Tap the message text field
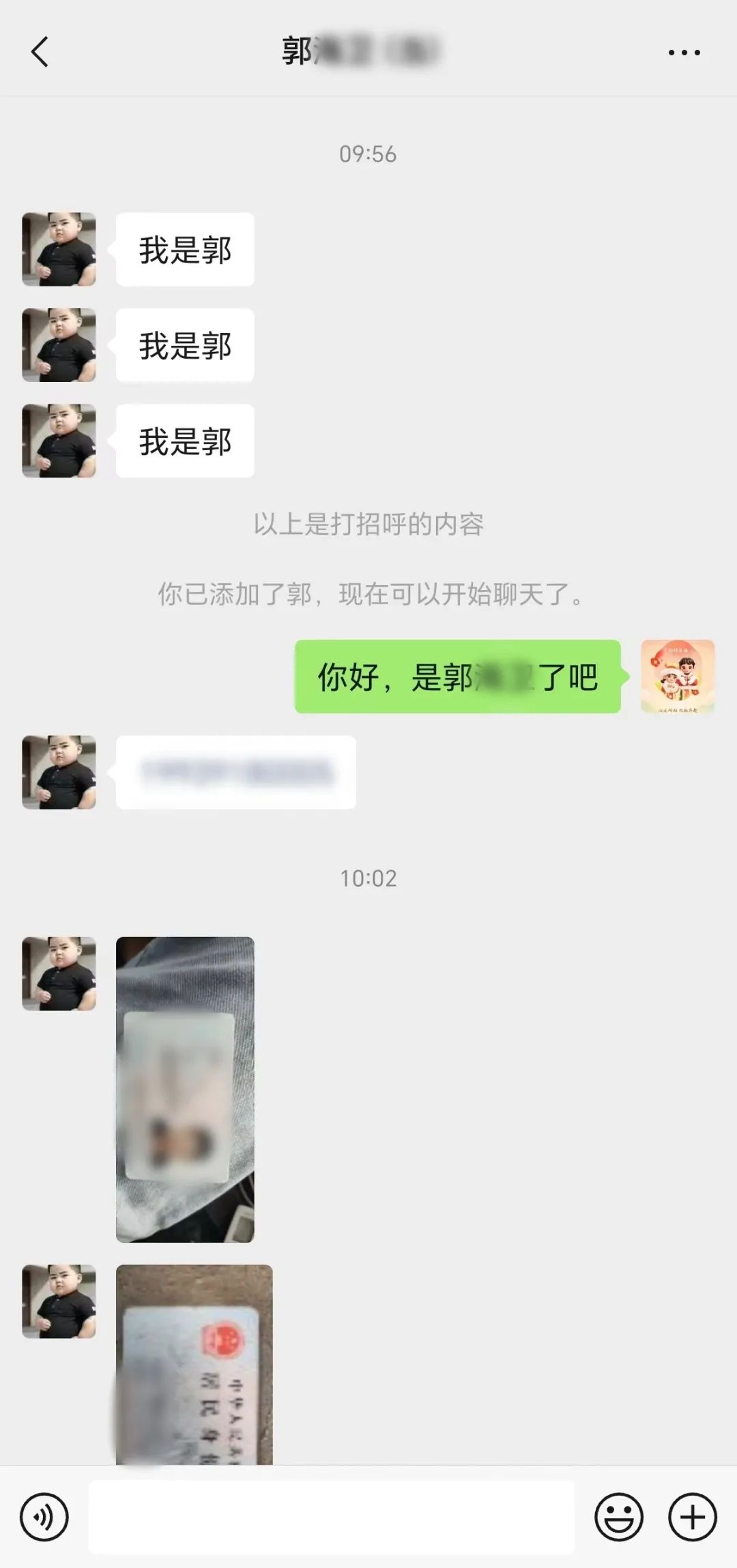The width and height of the screenshot is (737, 1568). pyautogui.click(x=332, y=1517)
